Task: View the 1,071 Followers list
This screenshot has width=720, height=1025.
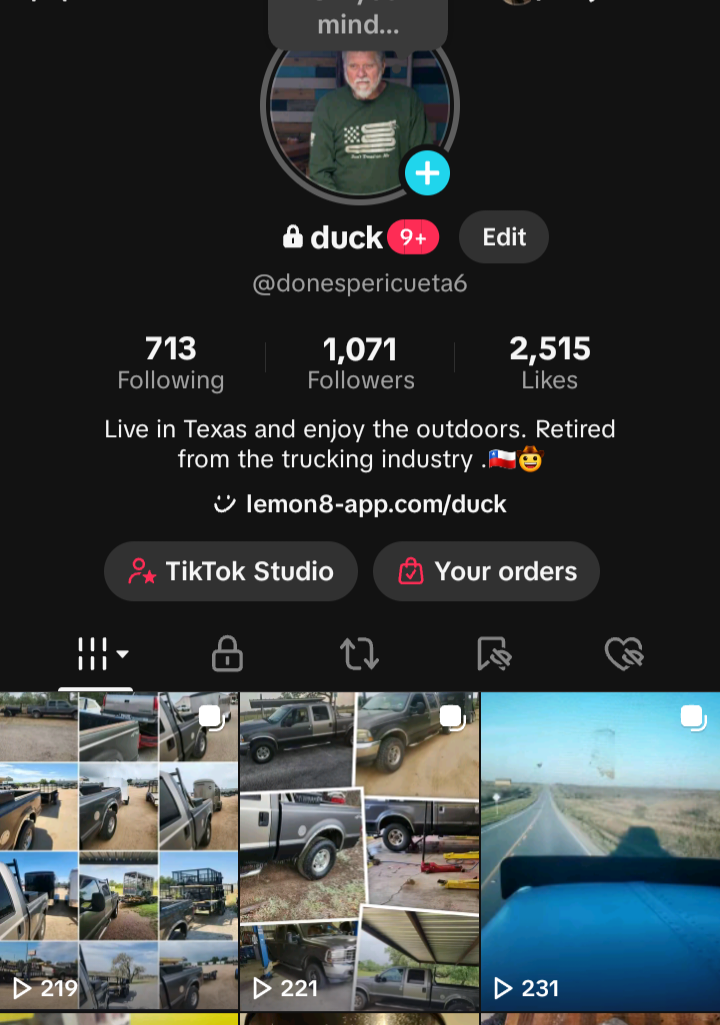Action: coord(360,363)
